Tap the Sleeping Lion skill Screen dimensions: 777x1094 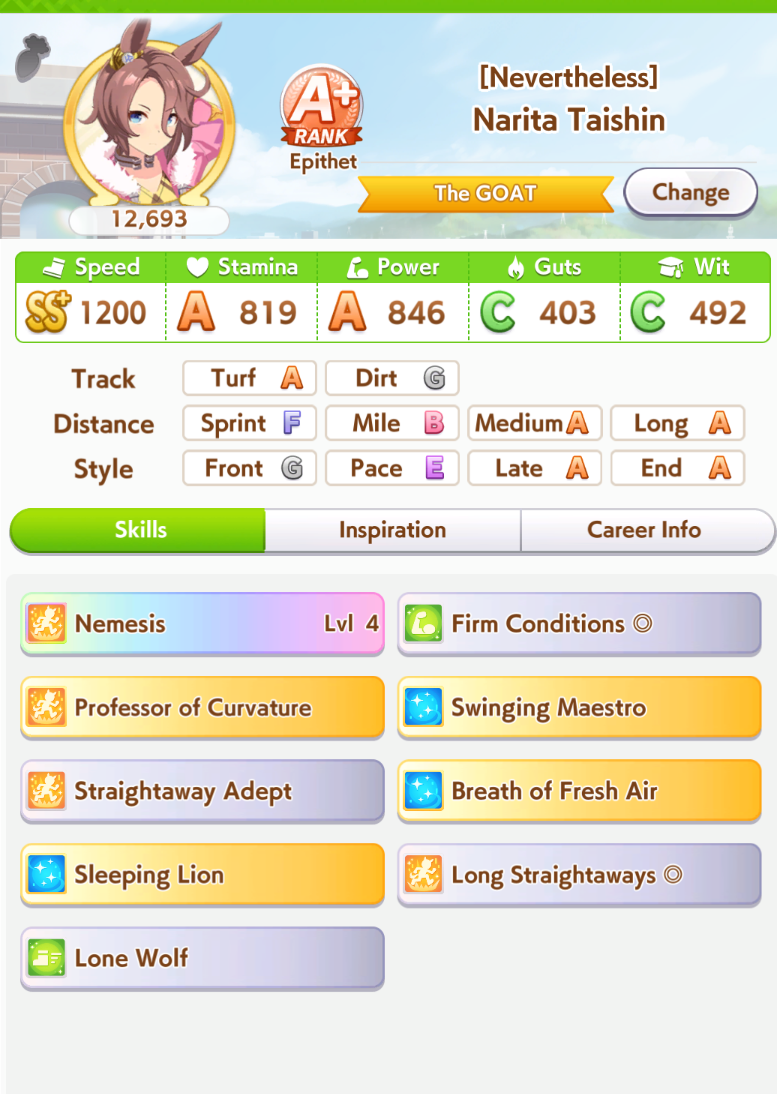202,875
